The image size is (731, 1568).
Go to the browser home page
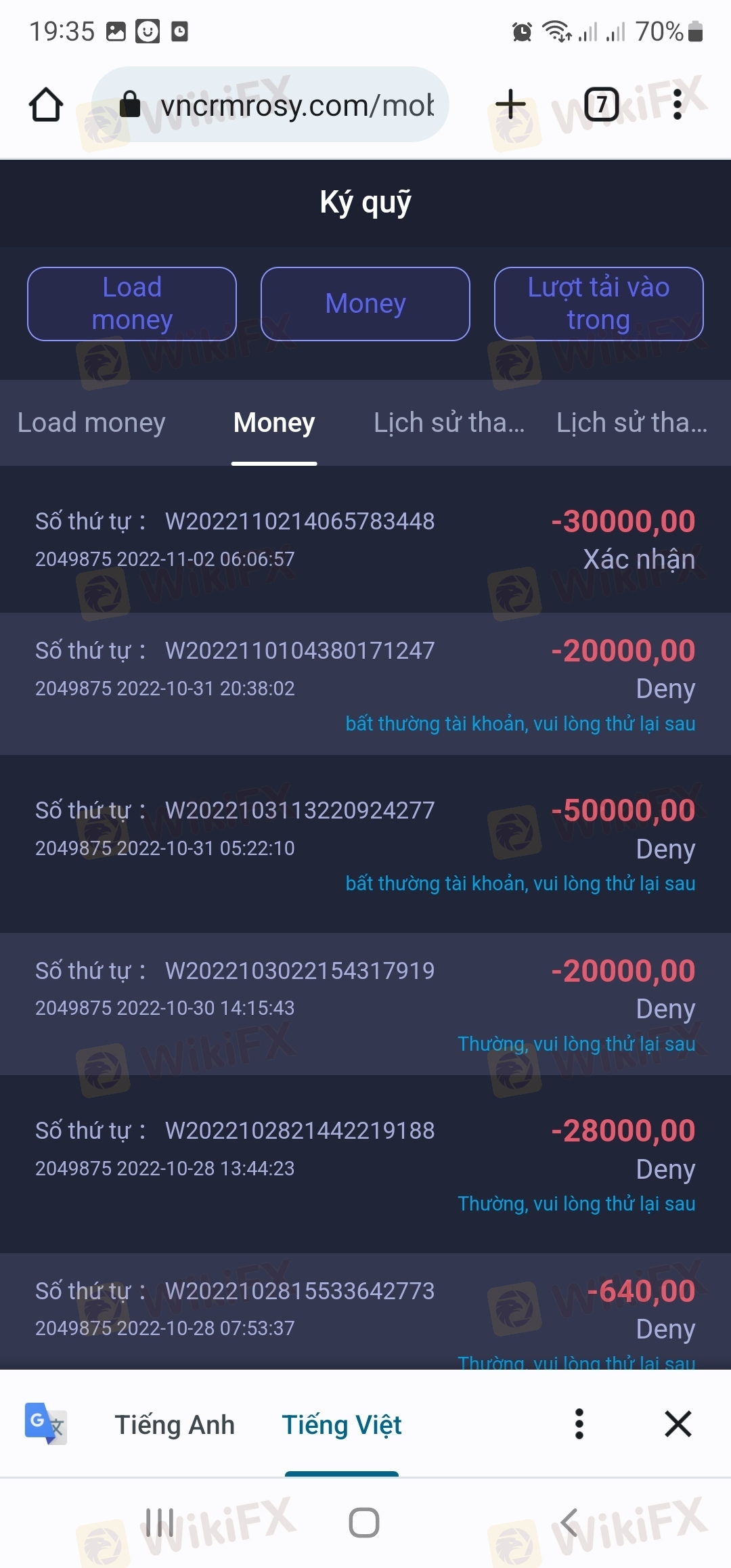[46, 105]
